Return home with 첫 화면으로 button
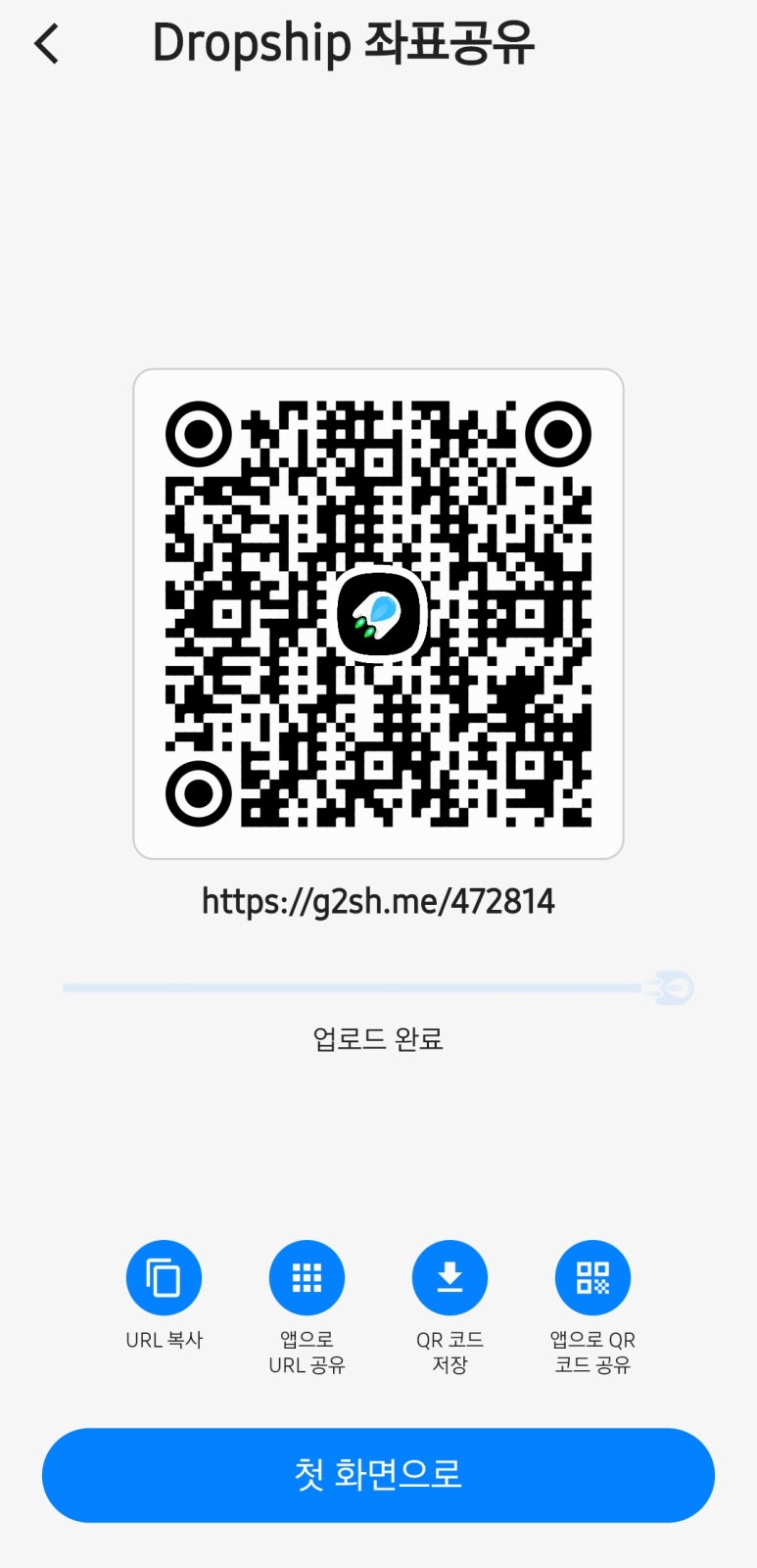 coord(378,1475)
